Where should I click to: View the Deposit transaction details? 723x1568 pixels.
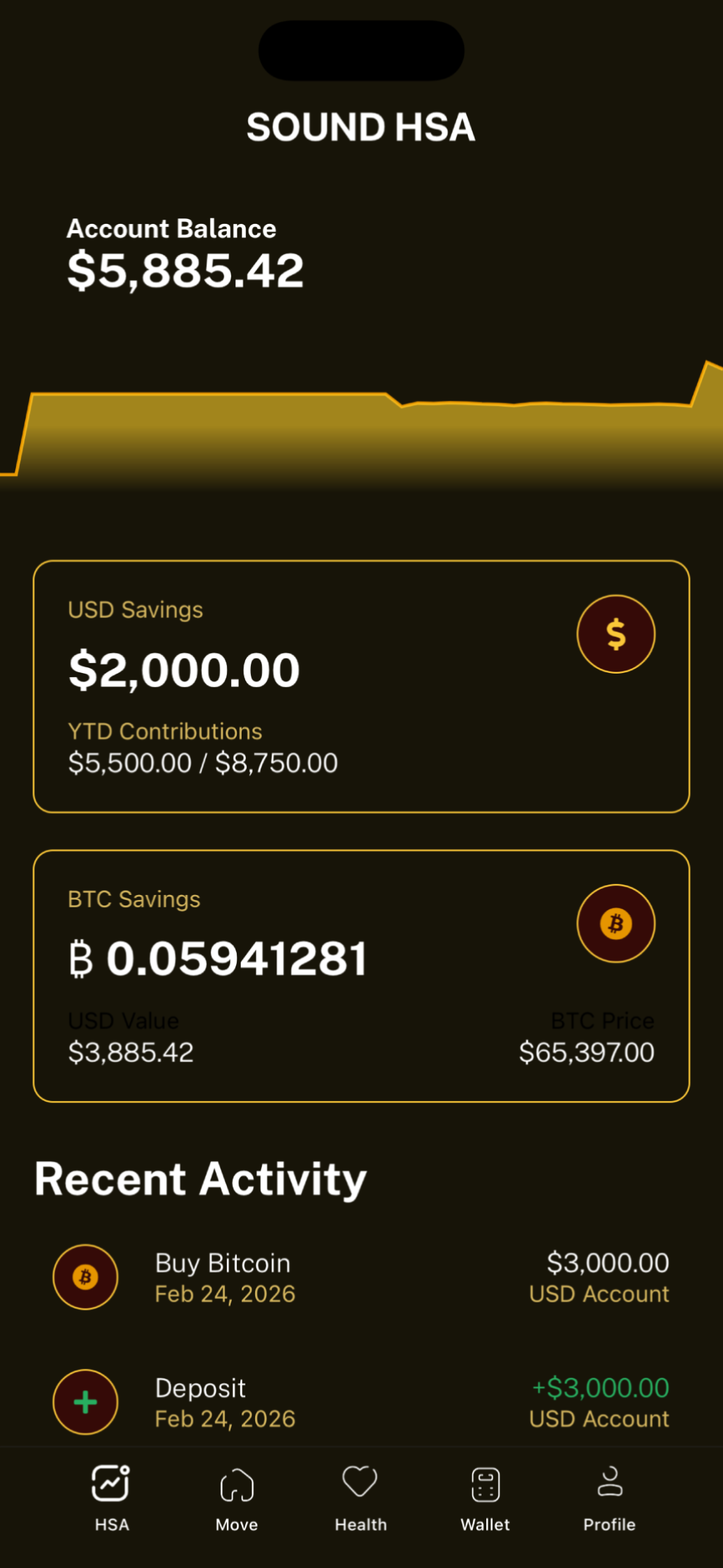(361, 1402)
